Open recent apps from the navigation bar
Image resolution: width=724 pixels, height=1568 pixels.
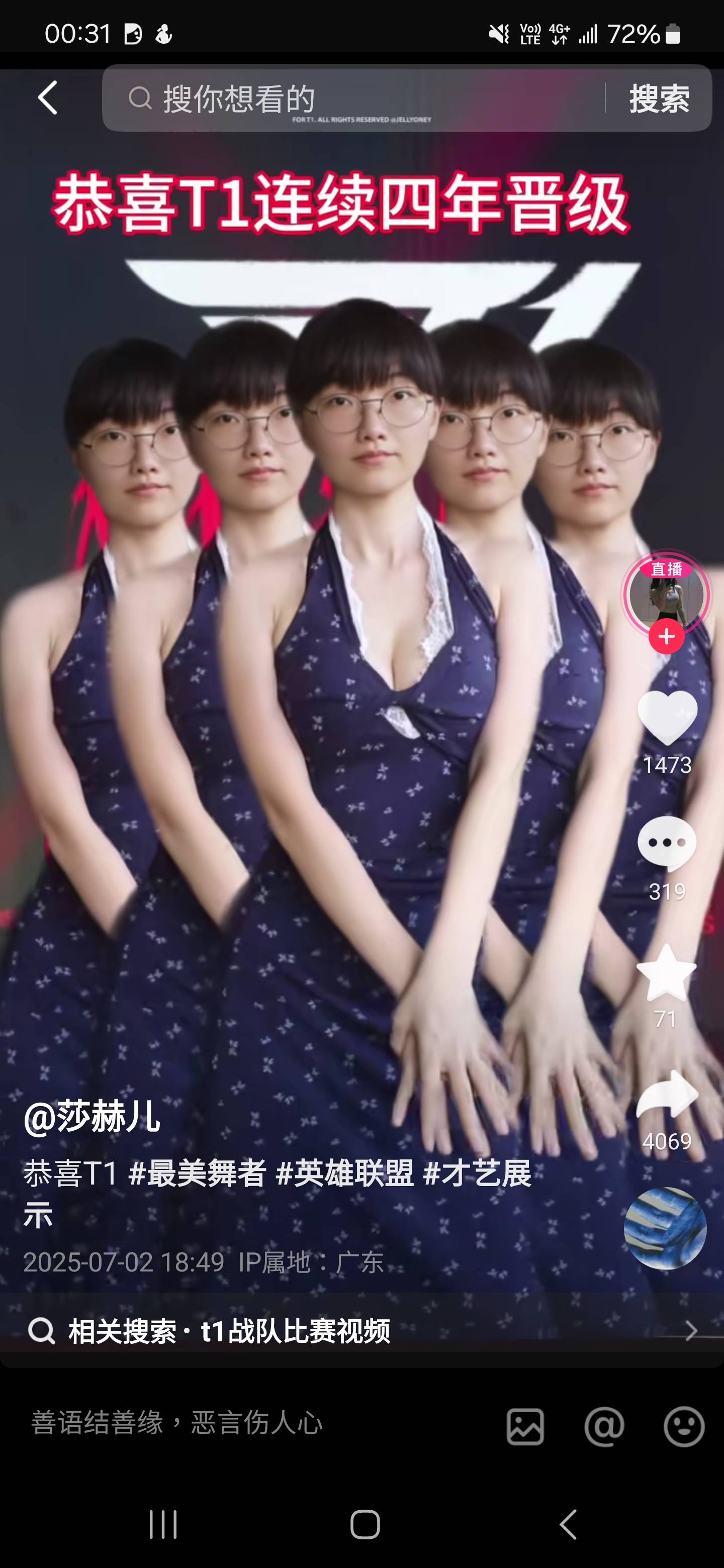(x=163, y=1525)
